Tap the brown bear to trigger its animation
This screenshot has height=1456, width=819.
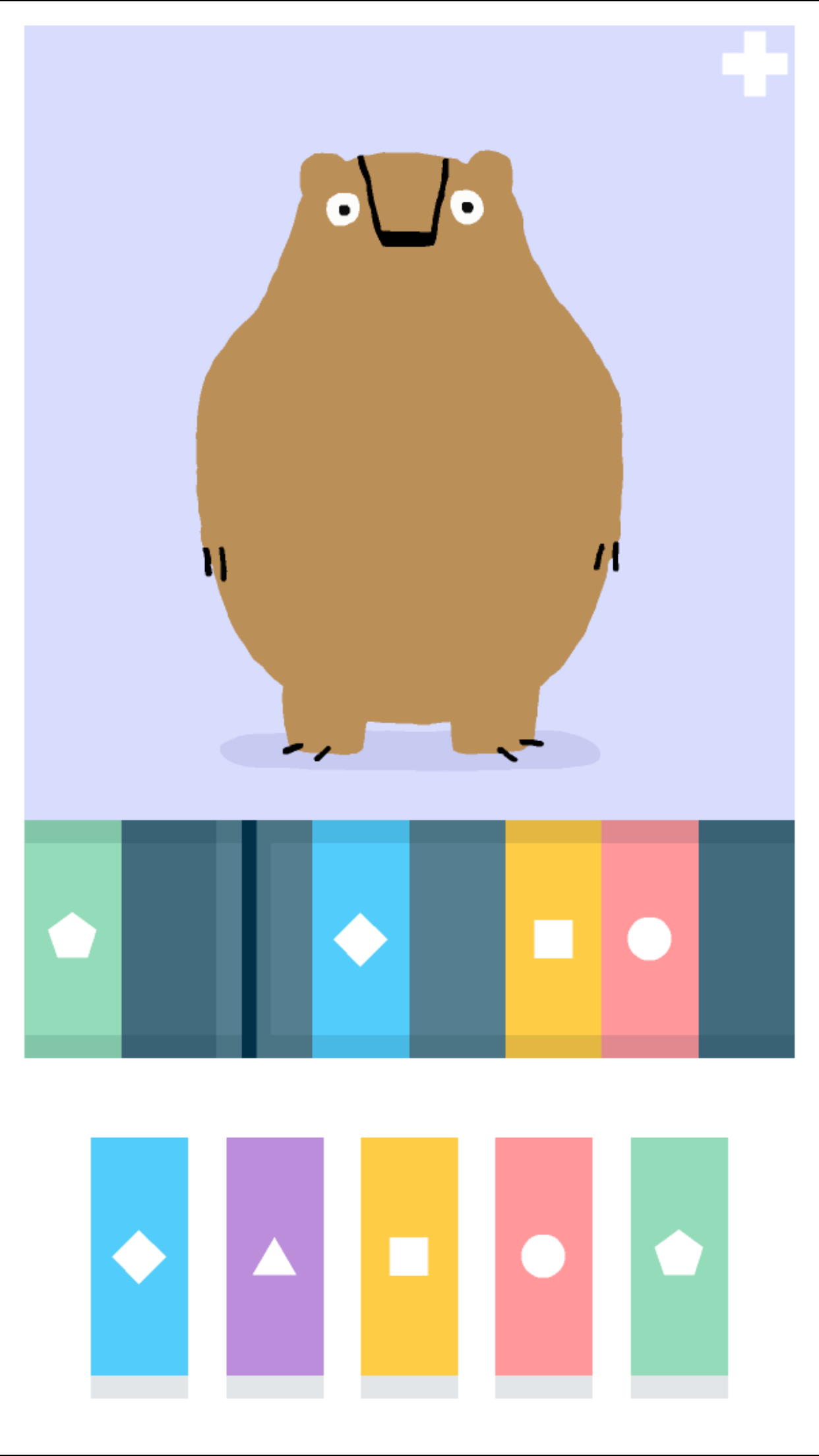(409, 462)
